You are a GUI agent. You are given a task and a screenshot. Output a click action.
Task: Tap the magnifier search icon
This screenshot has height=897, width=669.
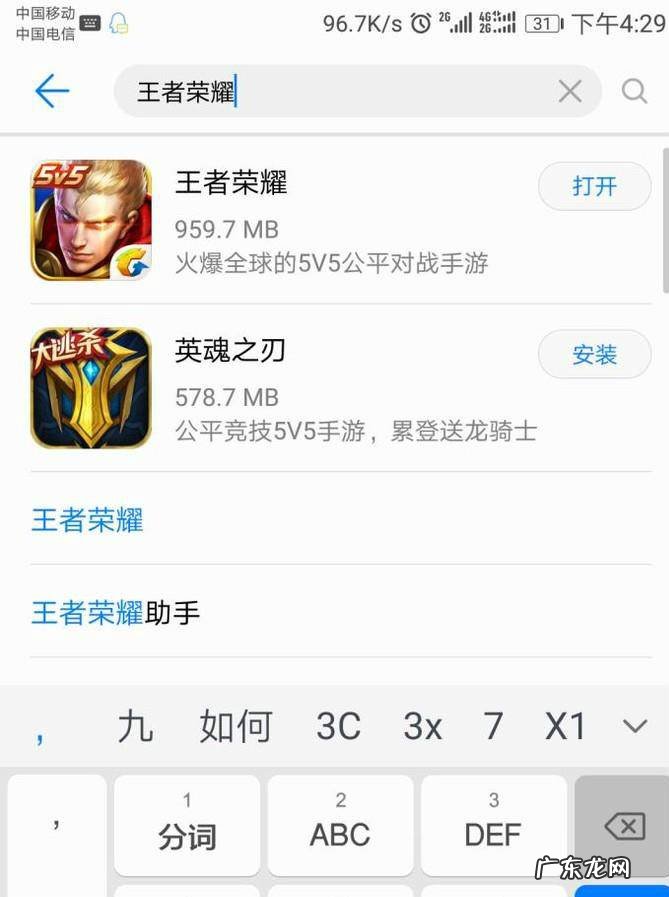click(634, 92)
